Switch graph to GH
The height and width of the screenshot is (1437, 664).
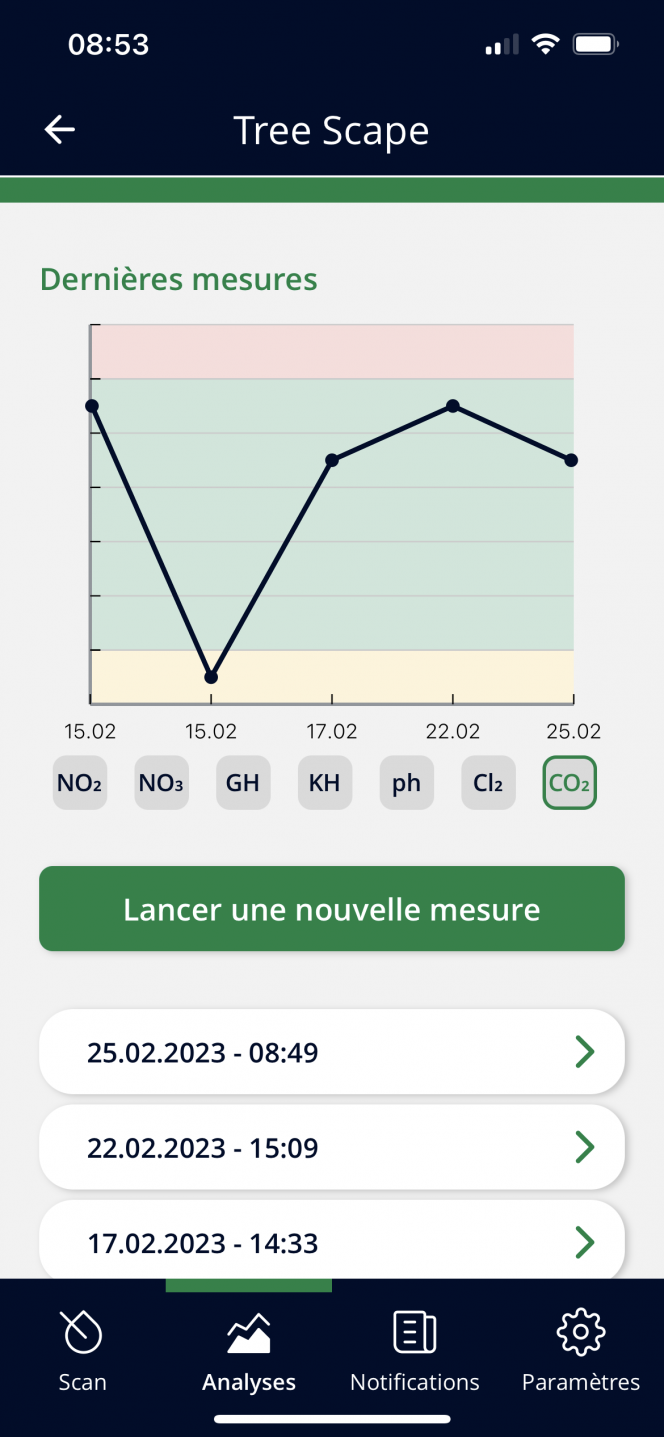coord(243,783)
